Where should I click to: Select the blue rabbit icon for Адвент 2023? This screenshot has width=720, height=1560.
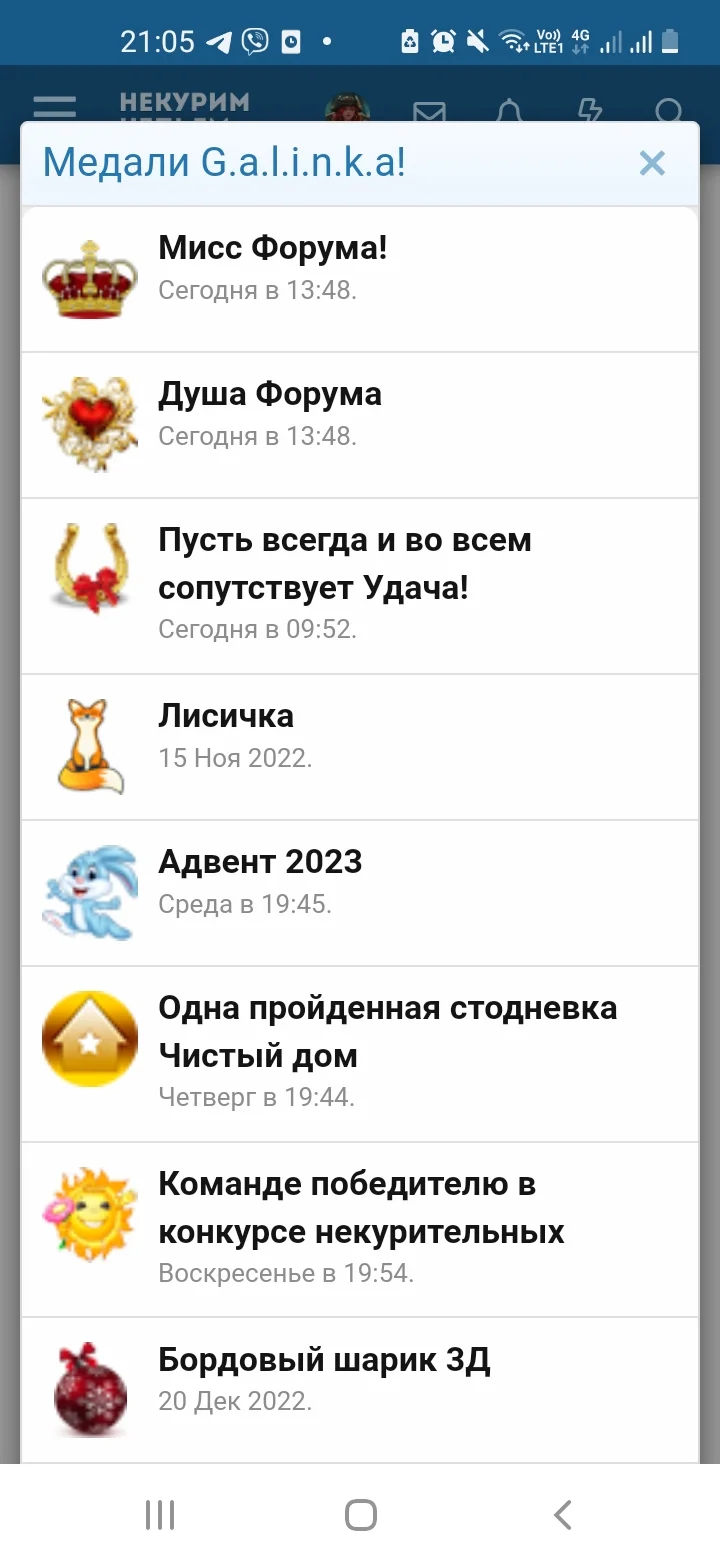point(89,890)
